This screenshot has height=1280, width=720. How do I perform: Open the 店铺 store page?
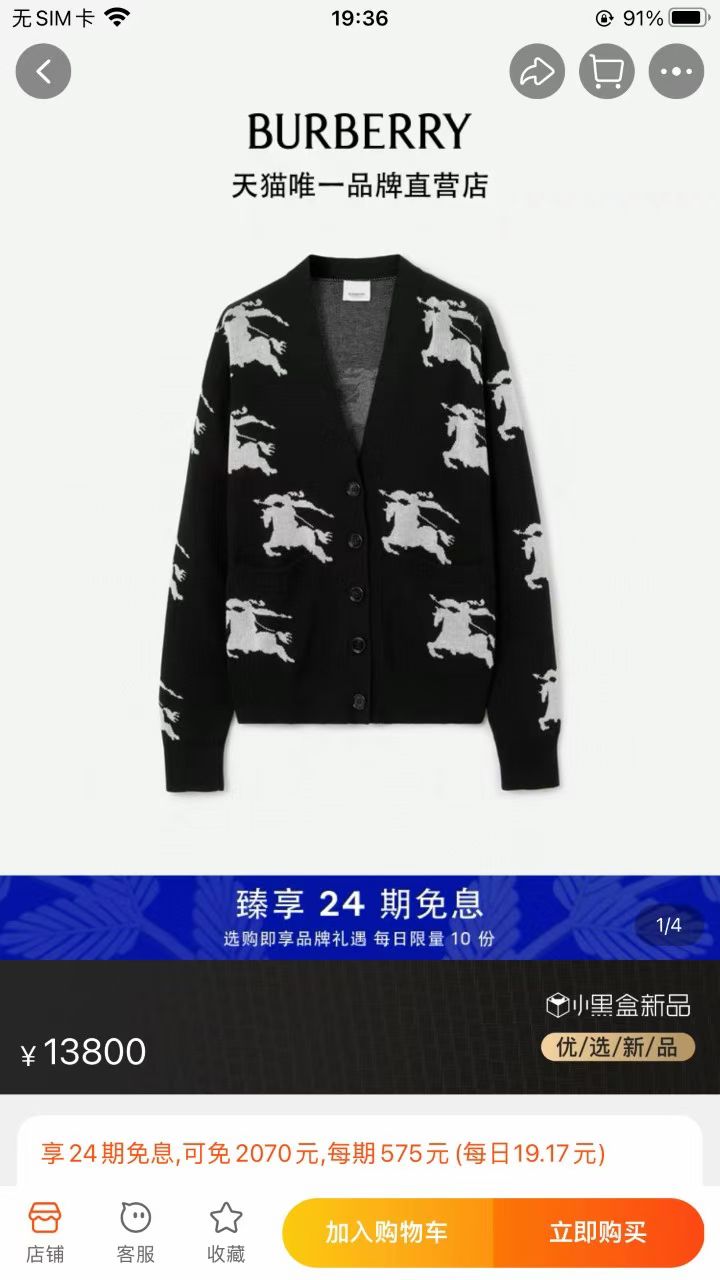pos(45,1232)
